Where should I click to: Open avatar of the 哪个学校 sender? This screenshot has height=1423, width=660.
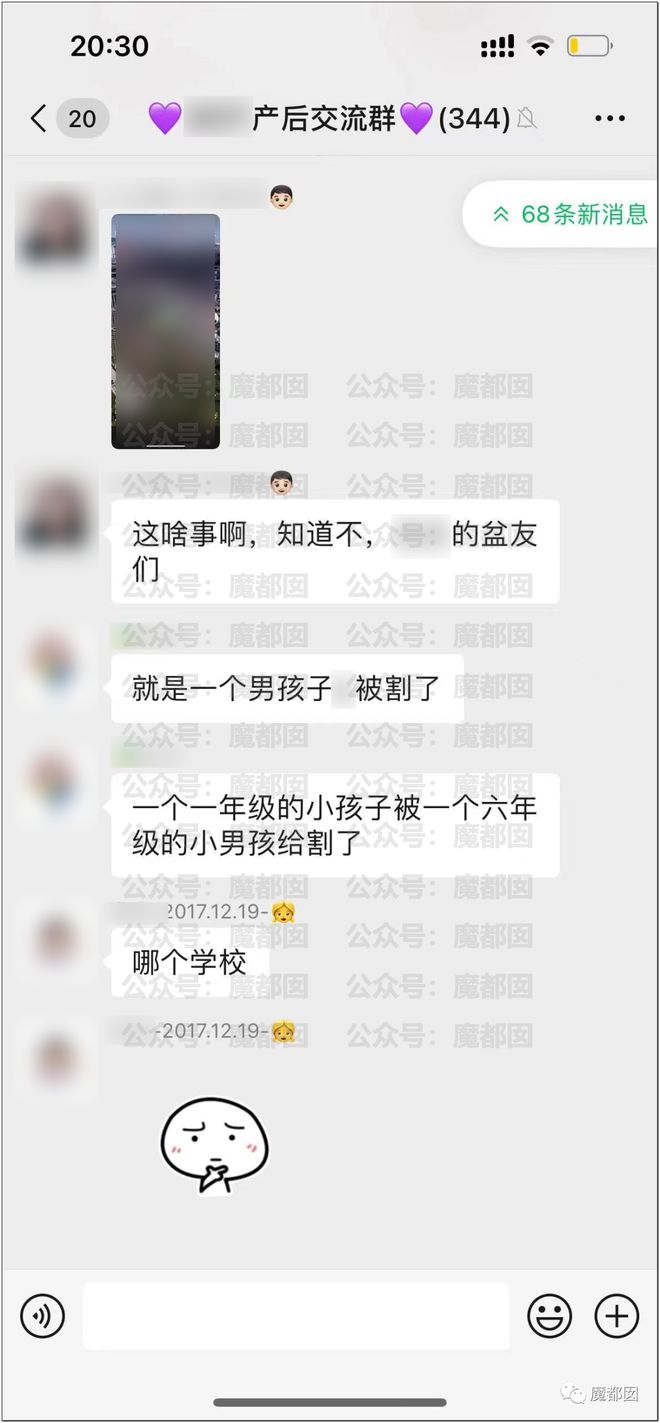(57, 940)
